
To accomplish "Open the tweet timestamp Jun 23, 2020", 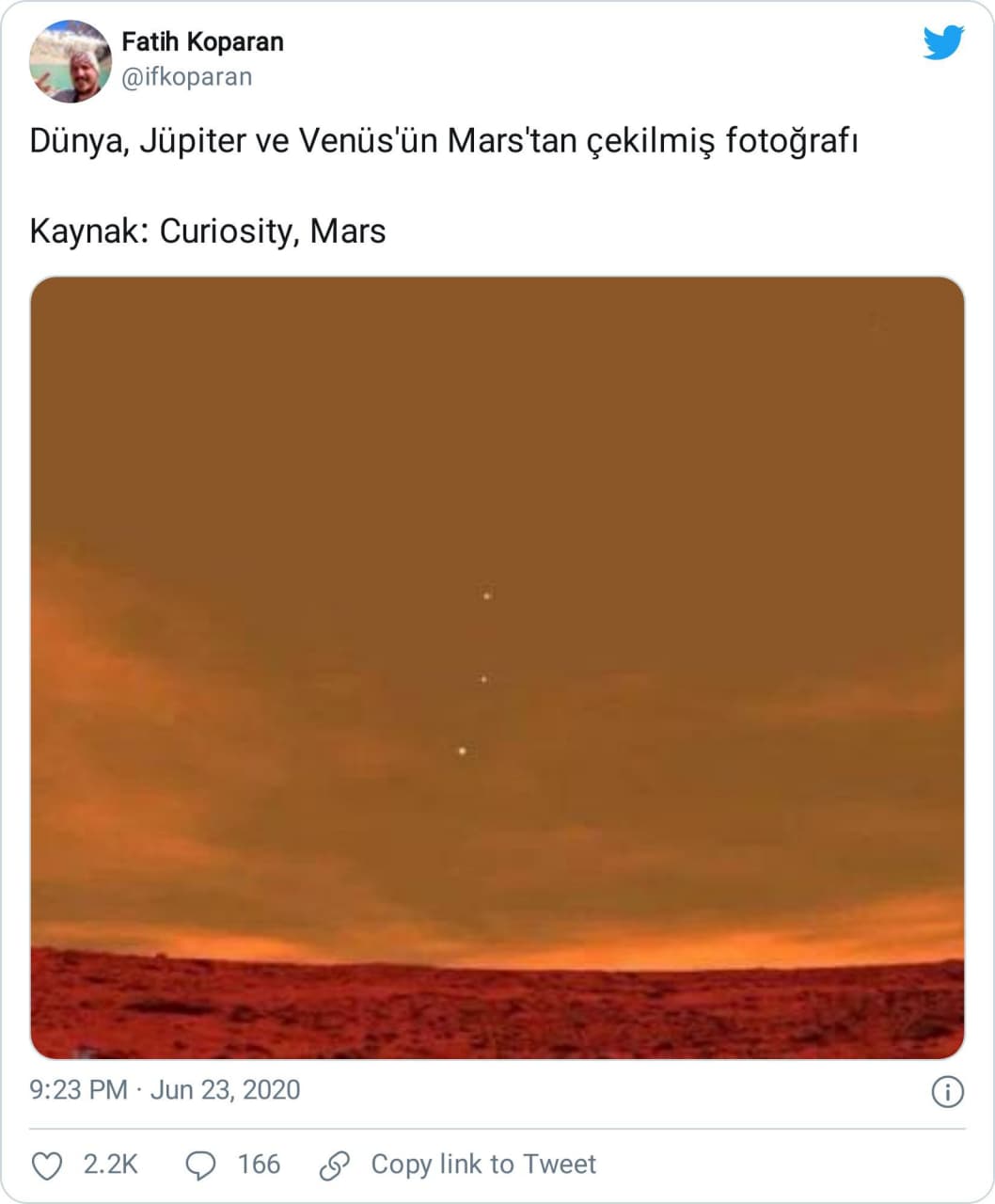I will pyautogui.click(x=165, y=1090).
